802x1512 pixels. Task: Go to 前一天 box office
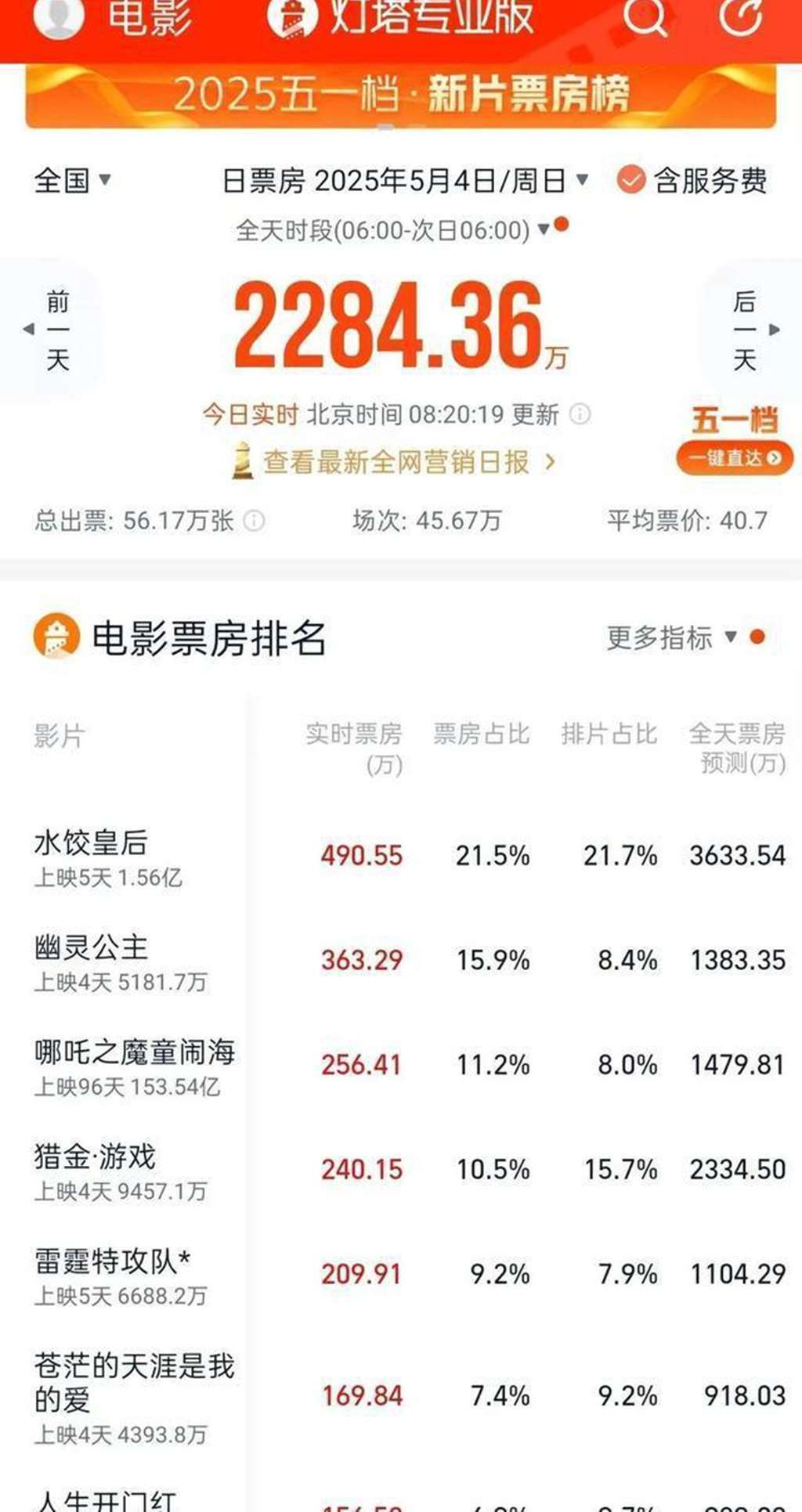pyautogui.click(x=56, y=330)
